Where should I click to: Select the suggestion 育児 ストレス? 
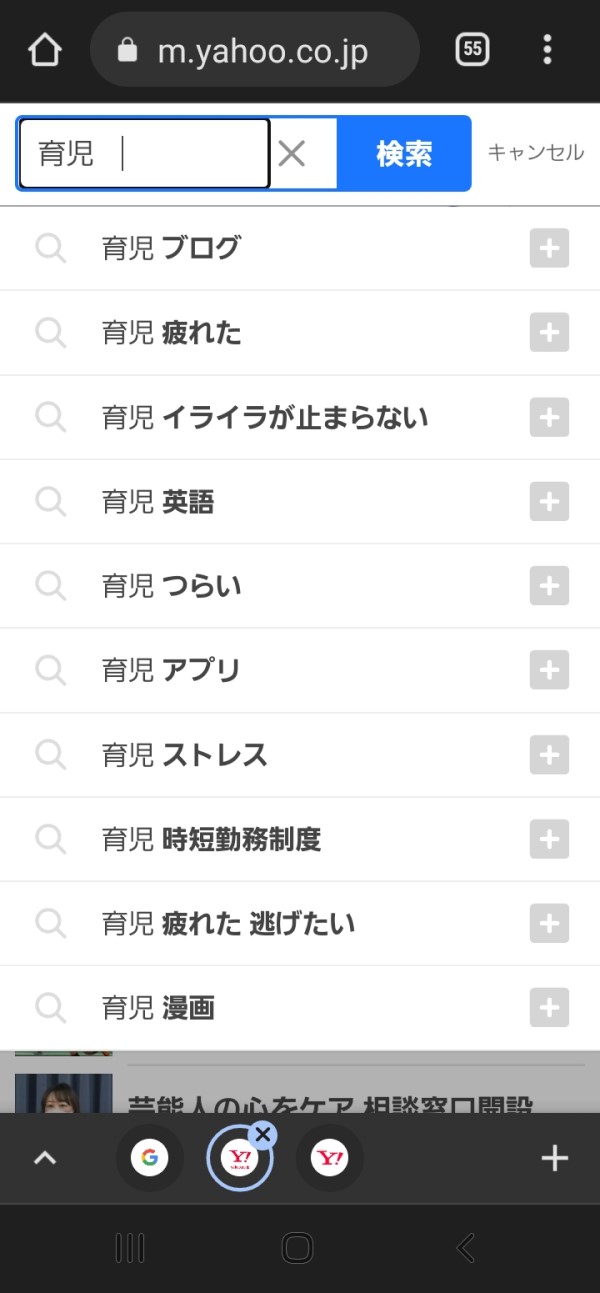[x=300, y=755]
